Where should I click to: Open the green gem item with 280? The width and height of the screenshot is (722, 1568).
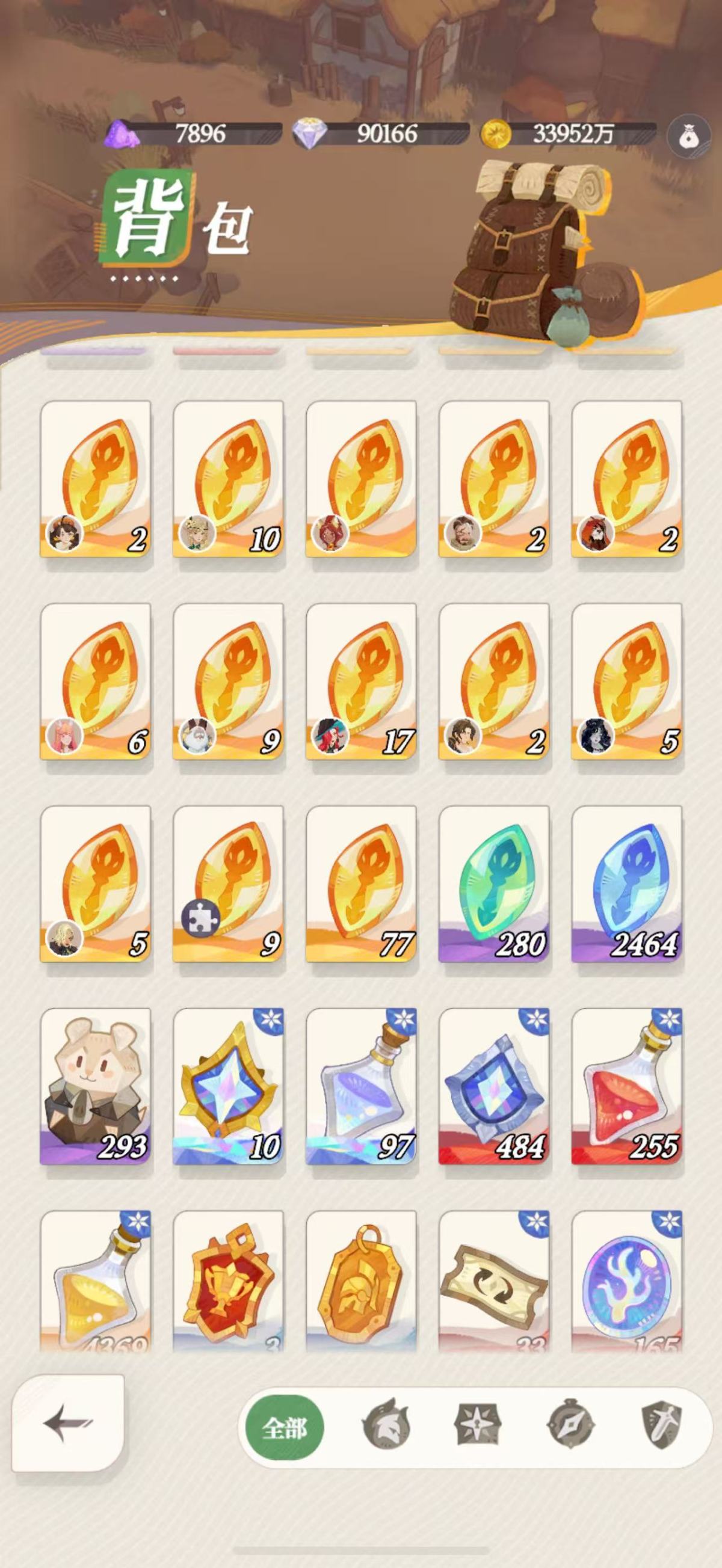click(x=494, y=884)
